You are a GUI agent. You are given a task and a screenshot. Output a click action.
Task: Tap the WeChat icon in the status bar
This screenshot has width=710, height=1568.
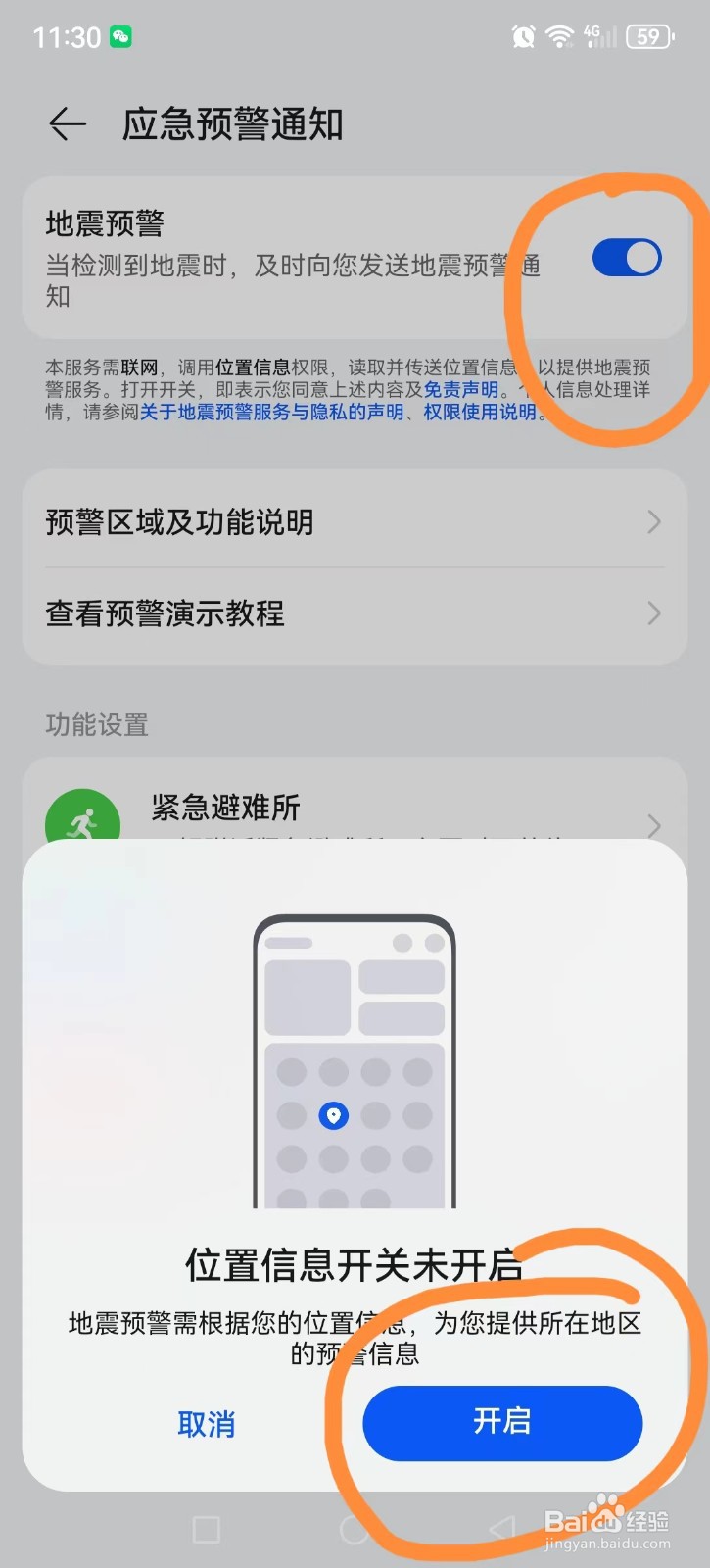(x=119, y=35)
